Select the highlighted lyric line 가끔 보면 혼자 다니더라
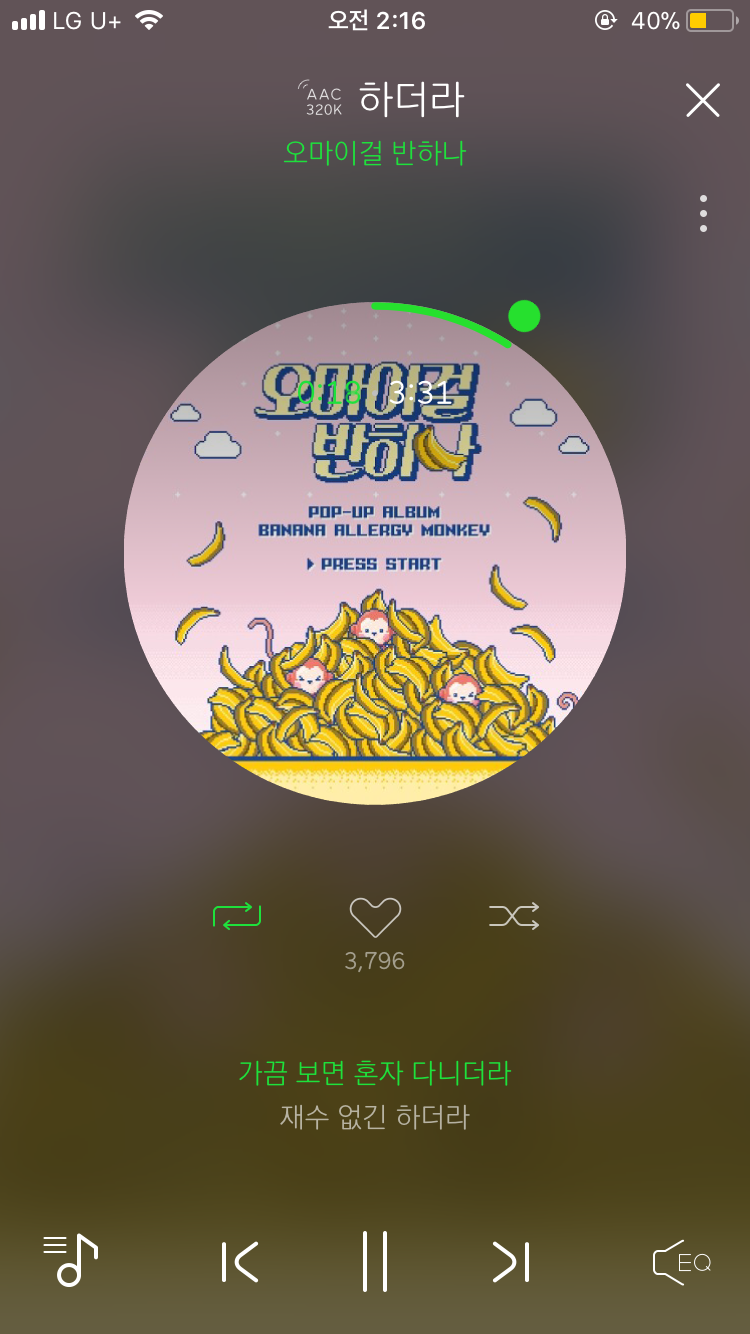The height and width of the screenshot is (1334, 750). click(x=374, y=1073)
